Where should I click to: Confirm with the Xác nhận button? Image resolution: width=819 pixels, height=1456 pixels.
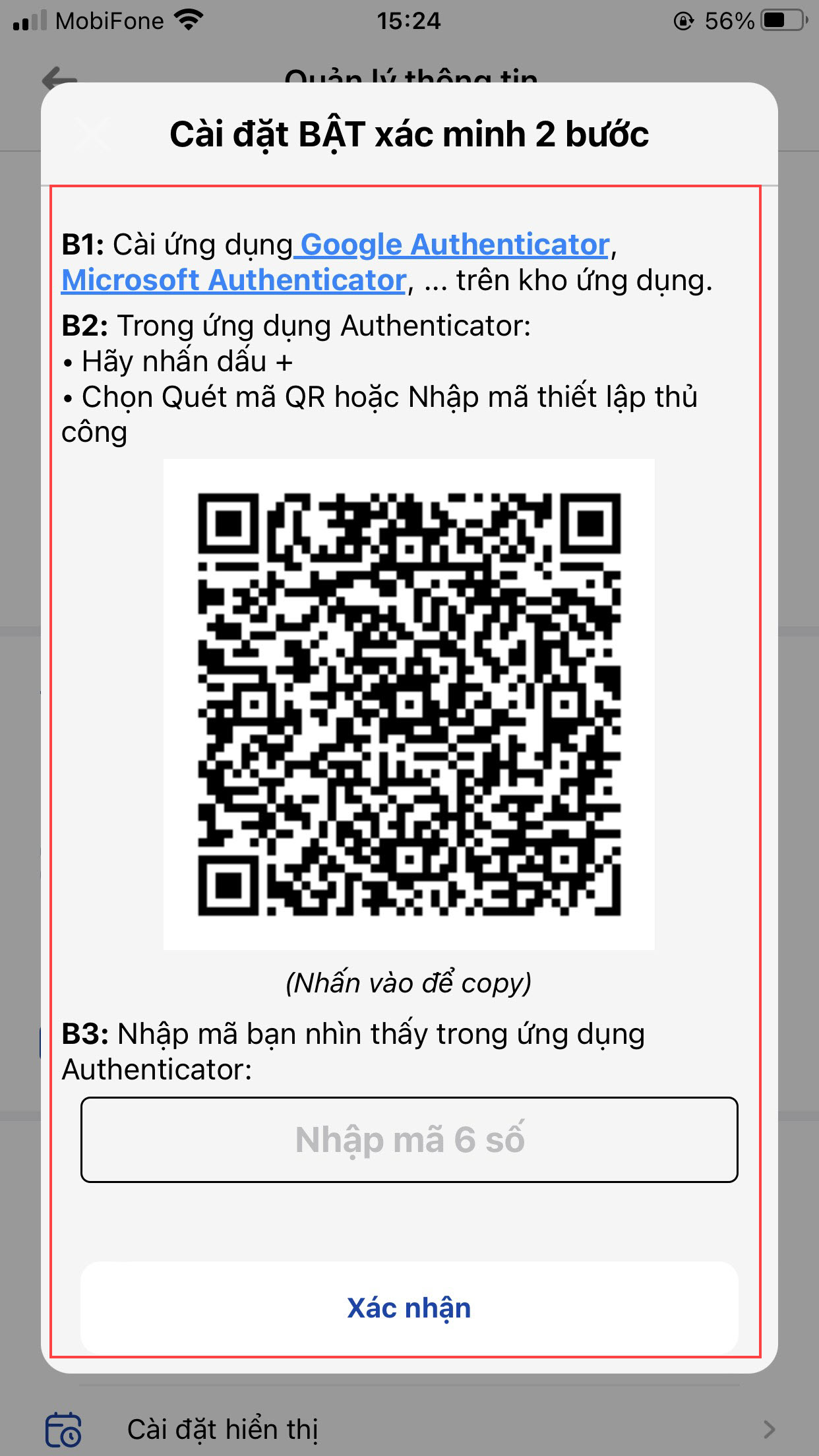click(409, 1308)
